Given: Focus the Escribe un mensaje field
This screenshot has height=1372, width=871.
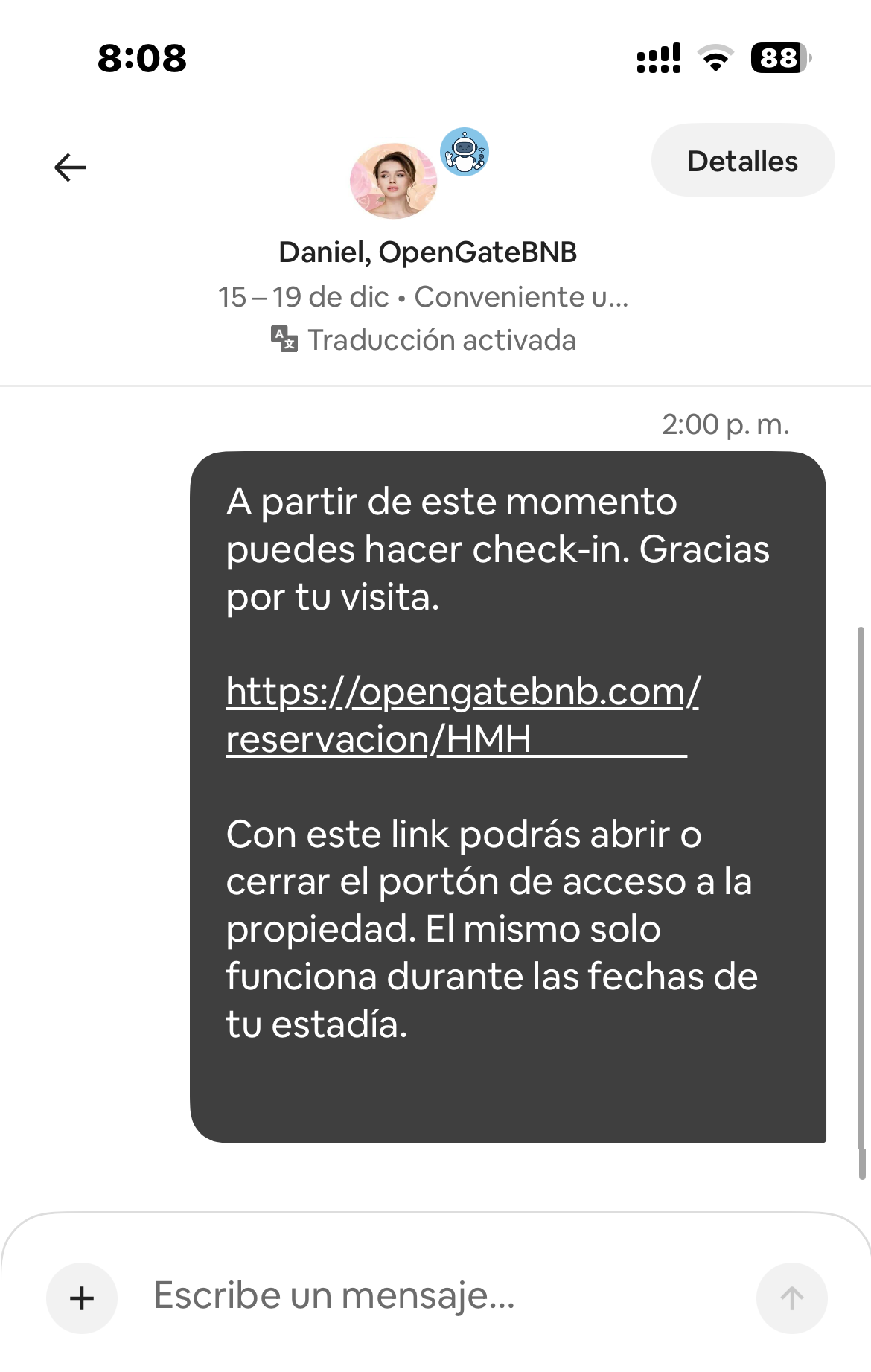Looking at the screenshot, I should point(432,1295).
